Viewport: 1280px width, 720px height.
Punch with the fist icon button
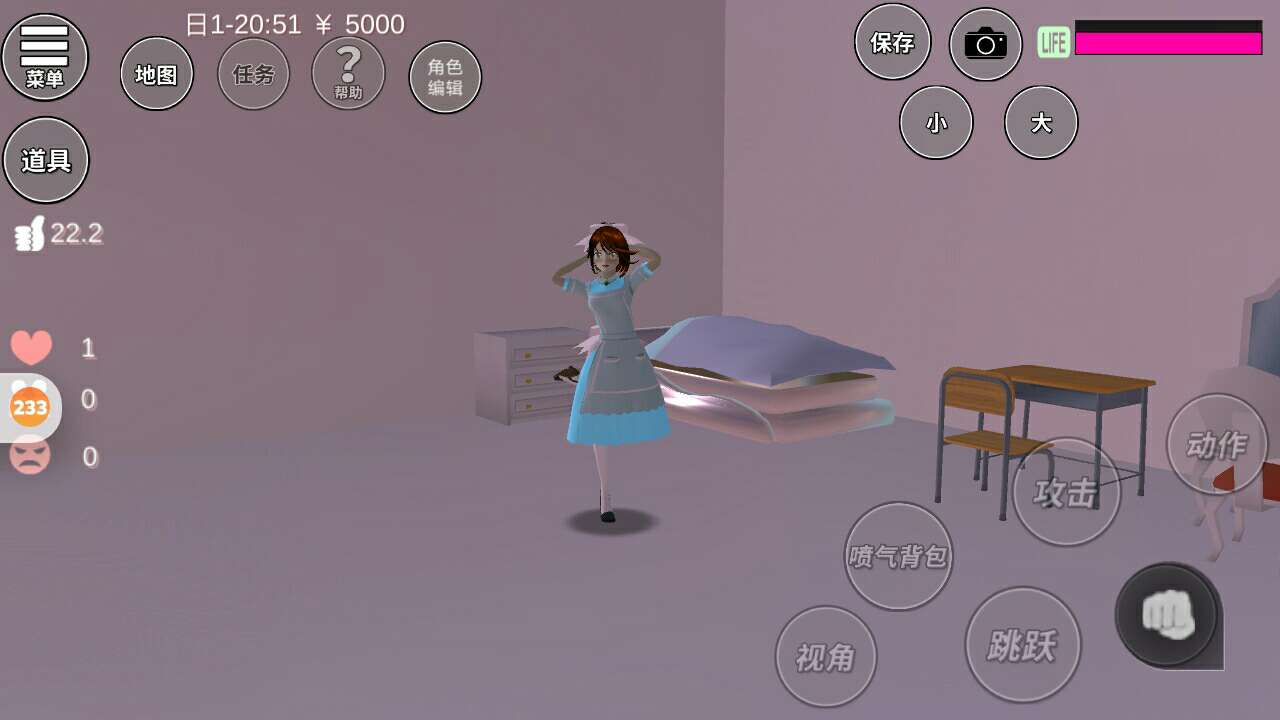pyautogui.click(x=1167, y=613)
